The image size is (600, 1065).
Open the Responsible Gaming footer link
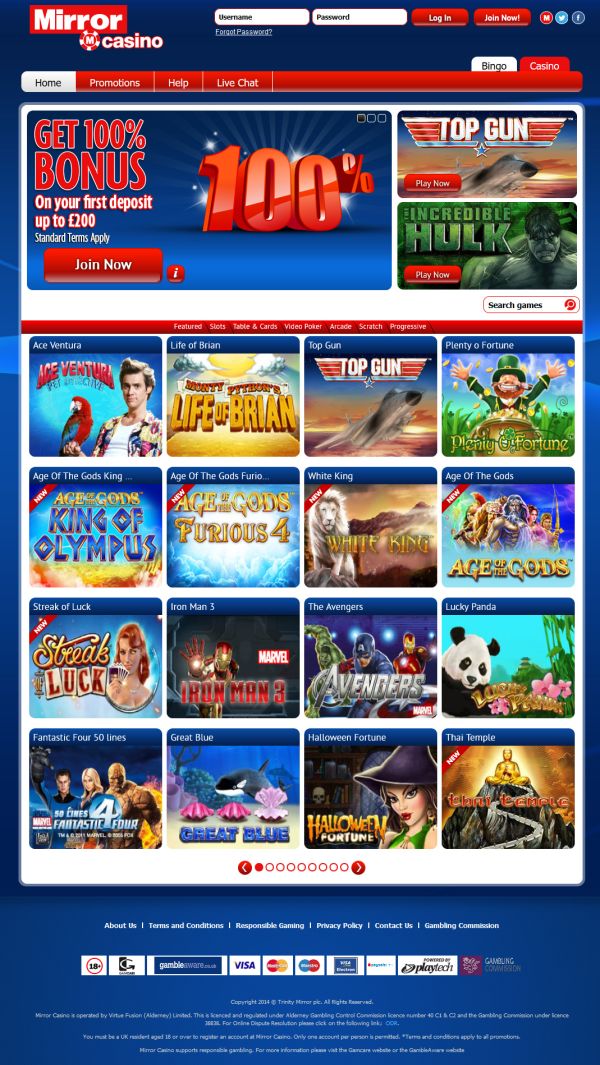coord(270,926)
